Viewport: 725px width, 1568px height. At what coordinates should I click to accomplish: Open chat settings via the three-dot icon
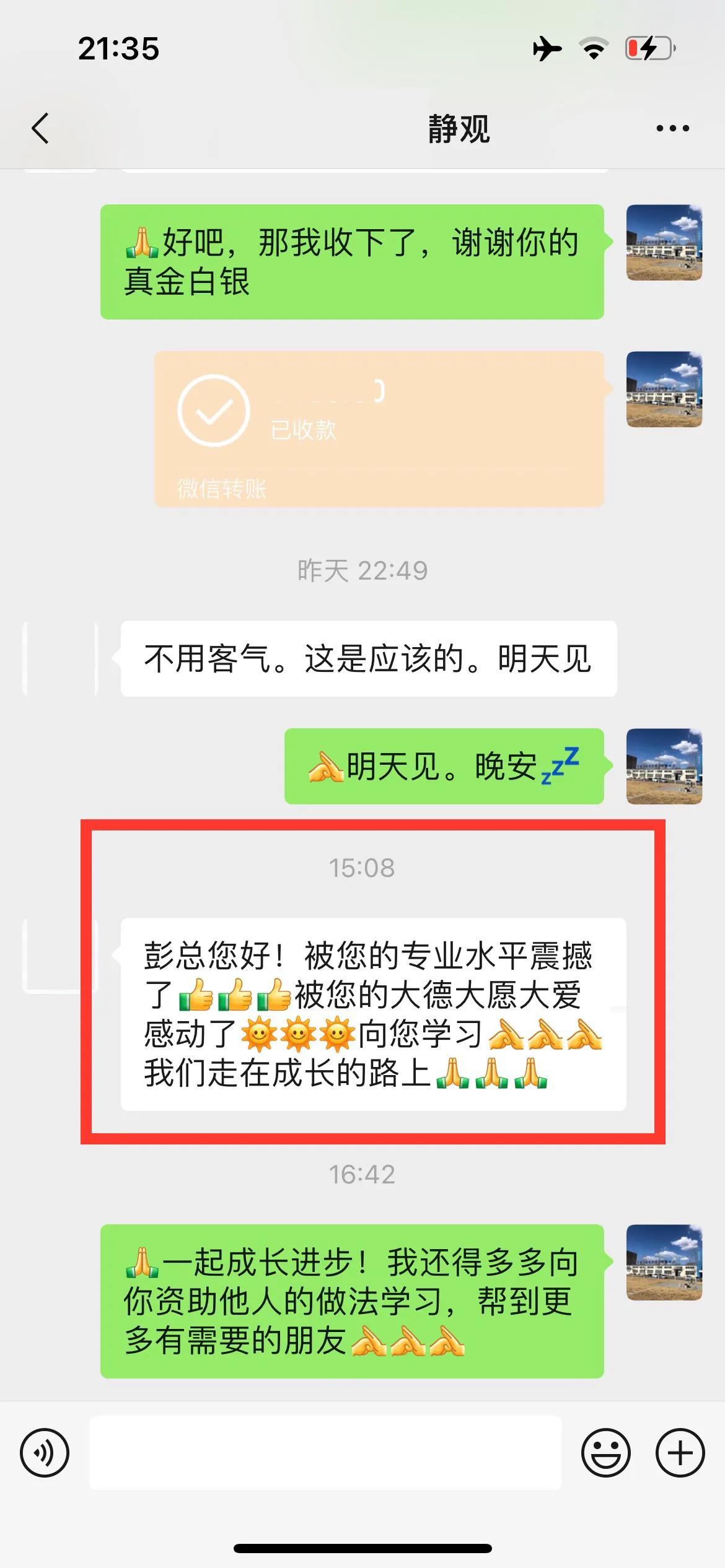tap(671, 127)
